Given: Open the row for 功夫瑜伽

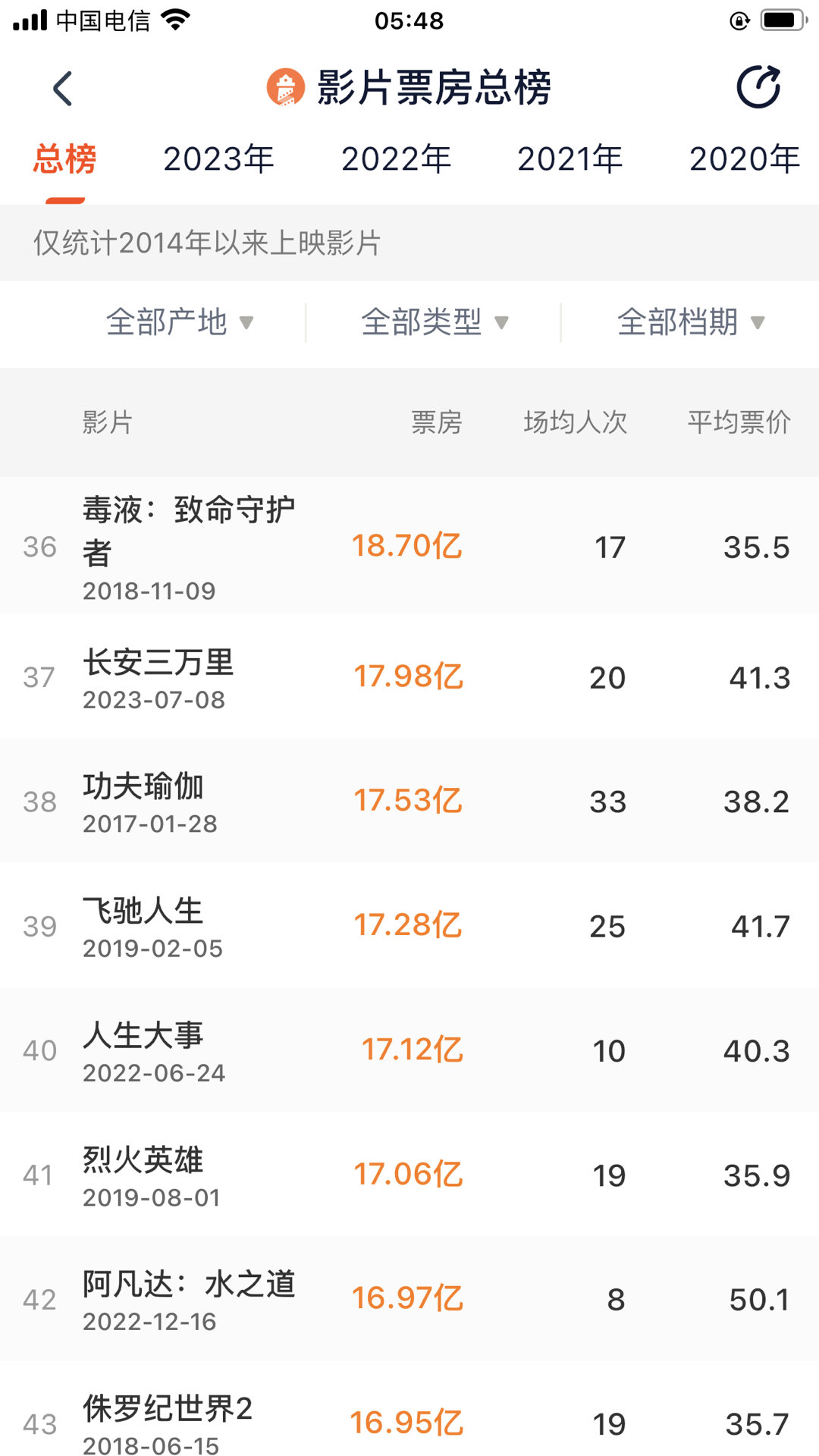Looking at the screenshot, I should pos(409,801).
